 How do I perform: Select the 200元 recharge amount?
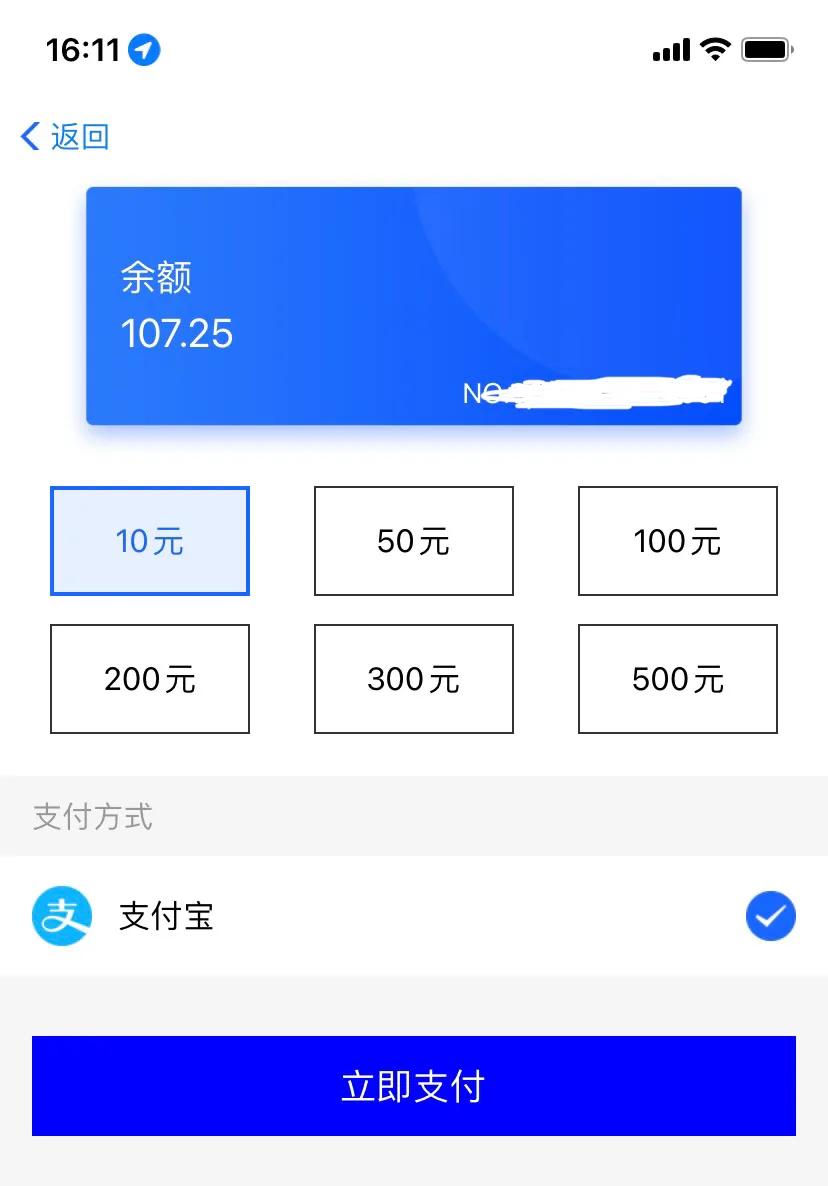149,678
